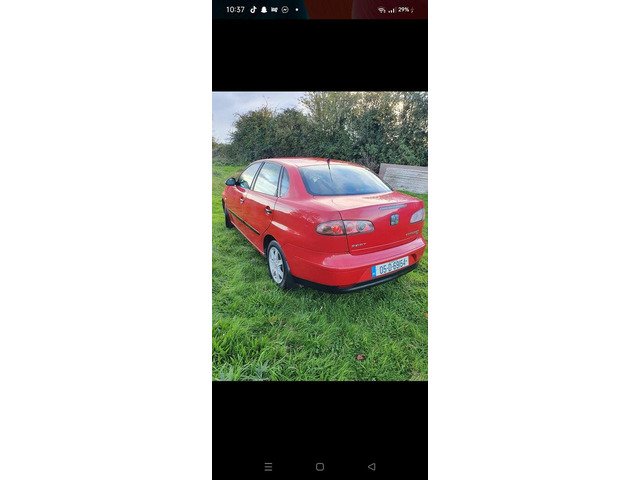
Task: Go back using the navigation bar
Action: [371, 466]
